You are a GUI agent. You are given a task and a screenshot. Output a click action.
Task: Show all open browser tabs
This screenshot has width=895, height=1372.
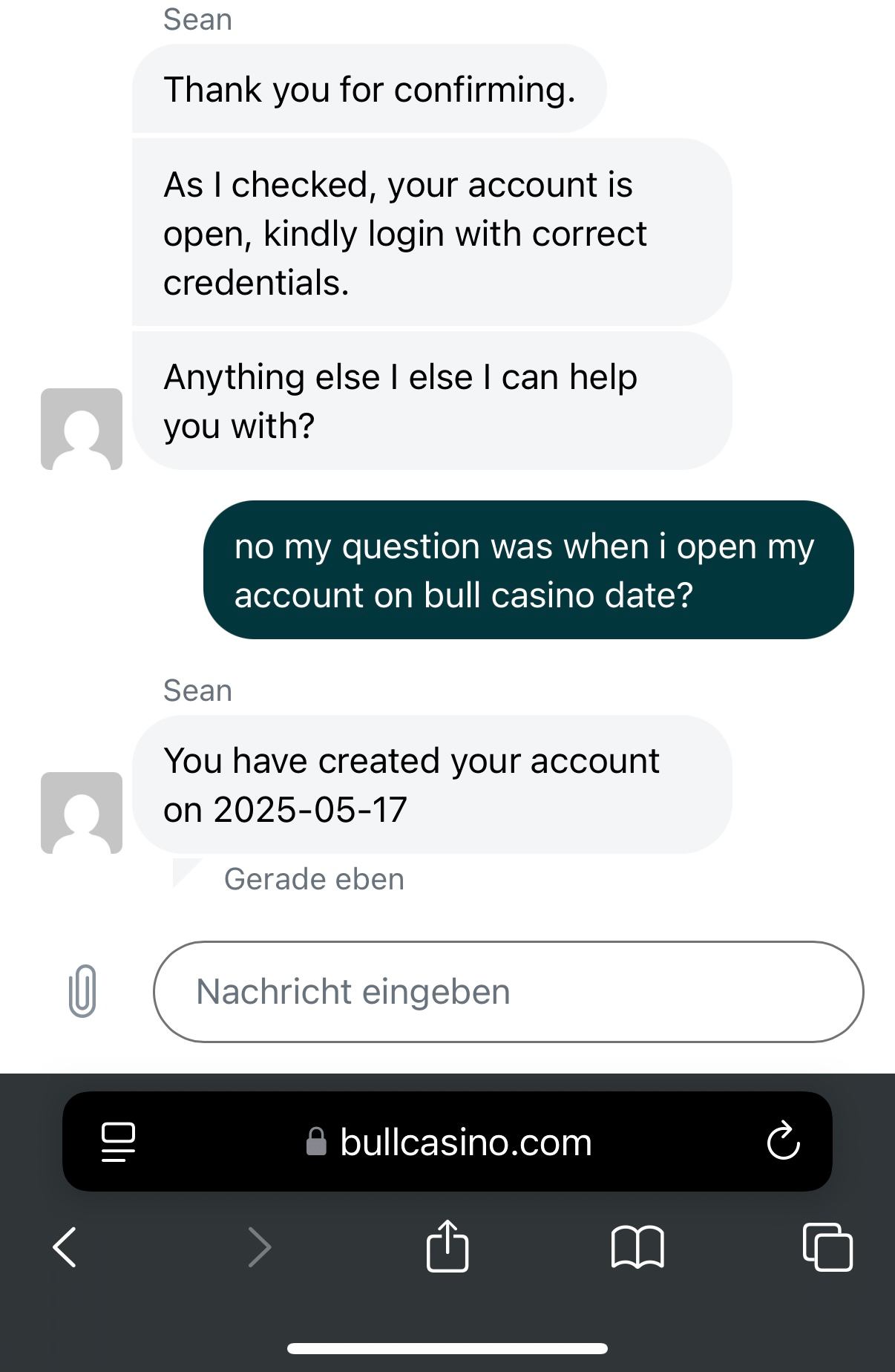pos(827,1247)
